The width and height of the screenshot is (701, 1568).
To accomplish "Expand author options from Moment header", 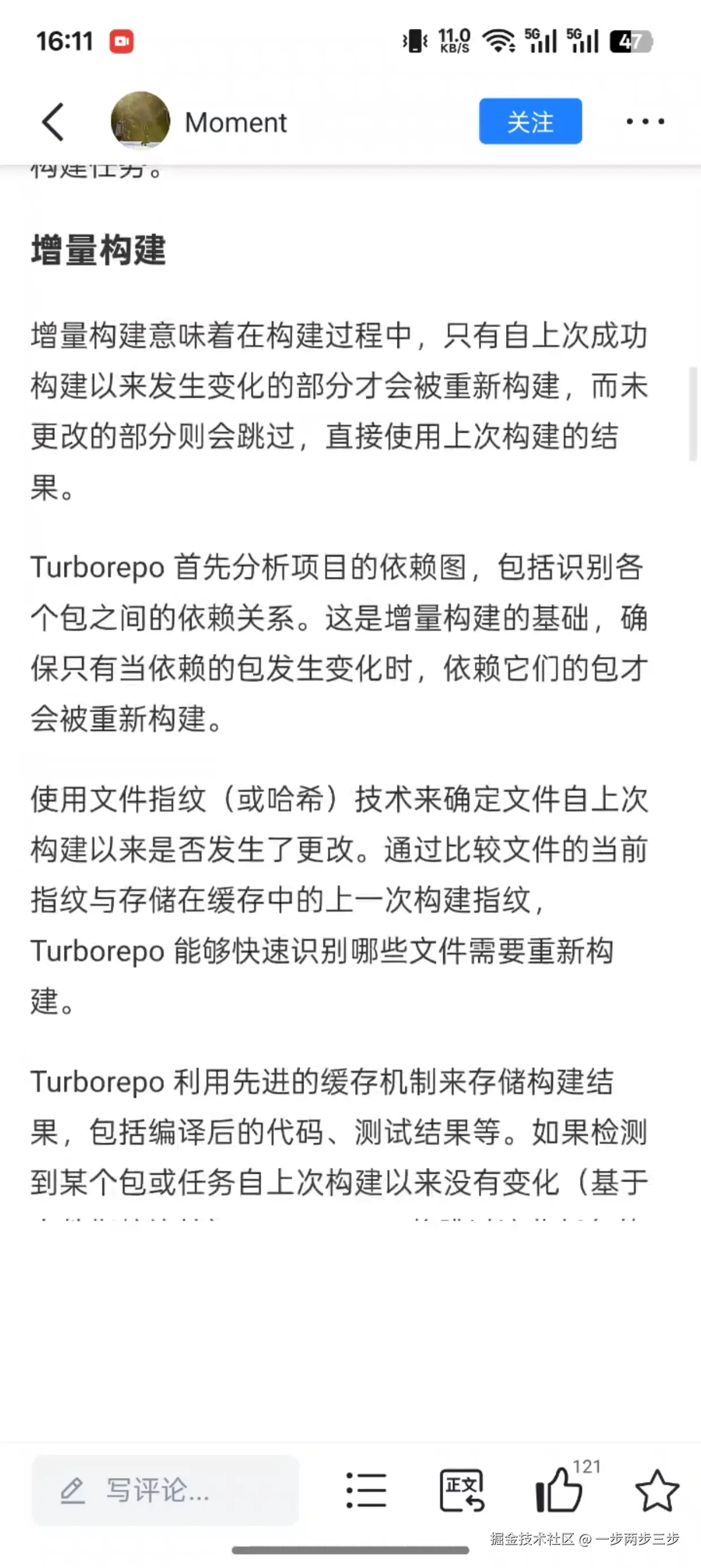I will pyautogui.click(x=141, y=120).
